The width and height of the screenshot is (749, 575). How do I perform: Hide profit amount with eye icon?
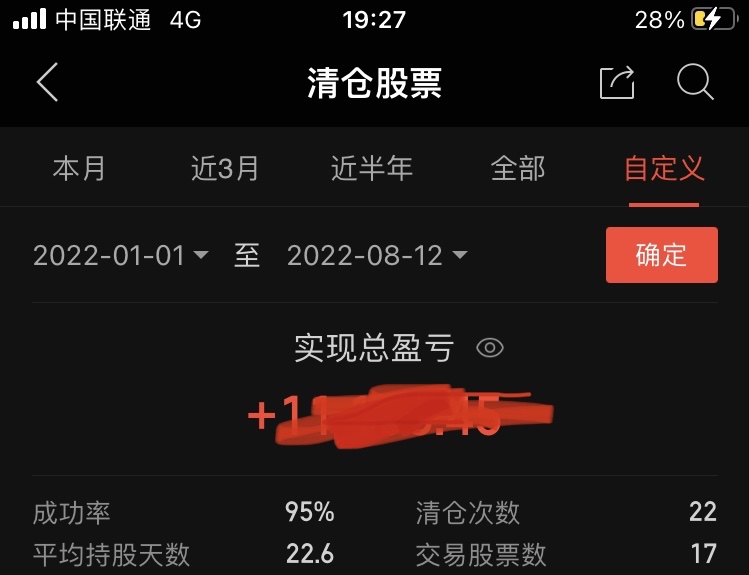click(x=490, y=348)
